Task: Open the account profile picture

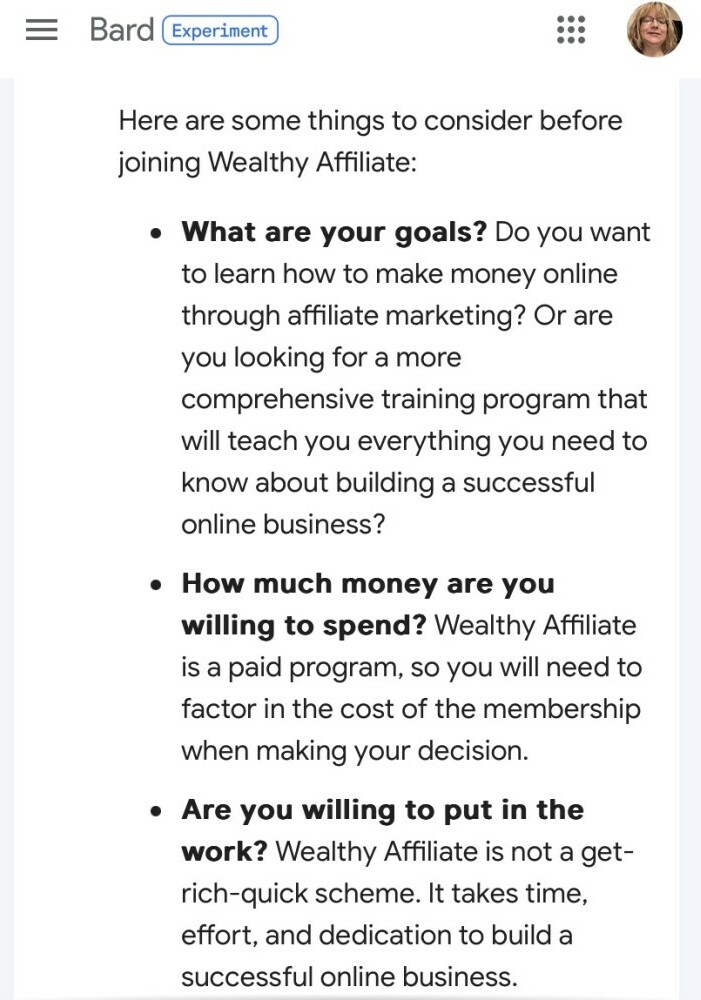Action: pos(654,30)
